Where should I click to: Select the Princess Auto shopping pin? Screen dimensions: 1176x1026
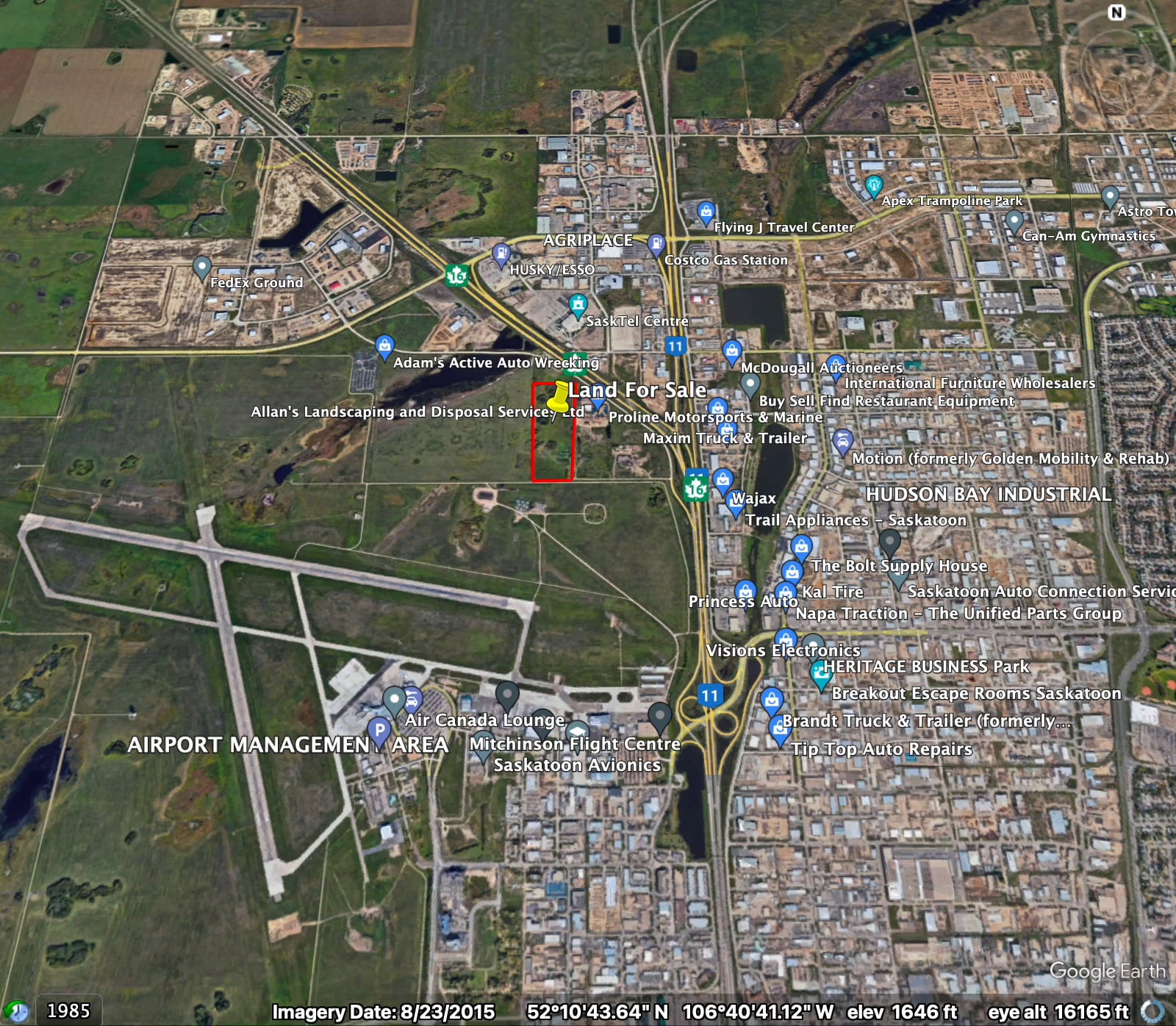pos(745,591)
